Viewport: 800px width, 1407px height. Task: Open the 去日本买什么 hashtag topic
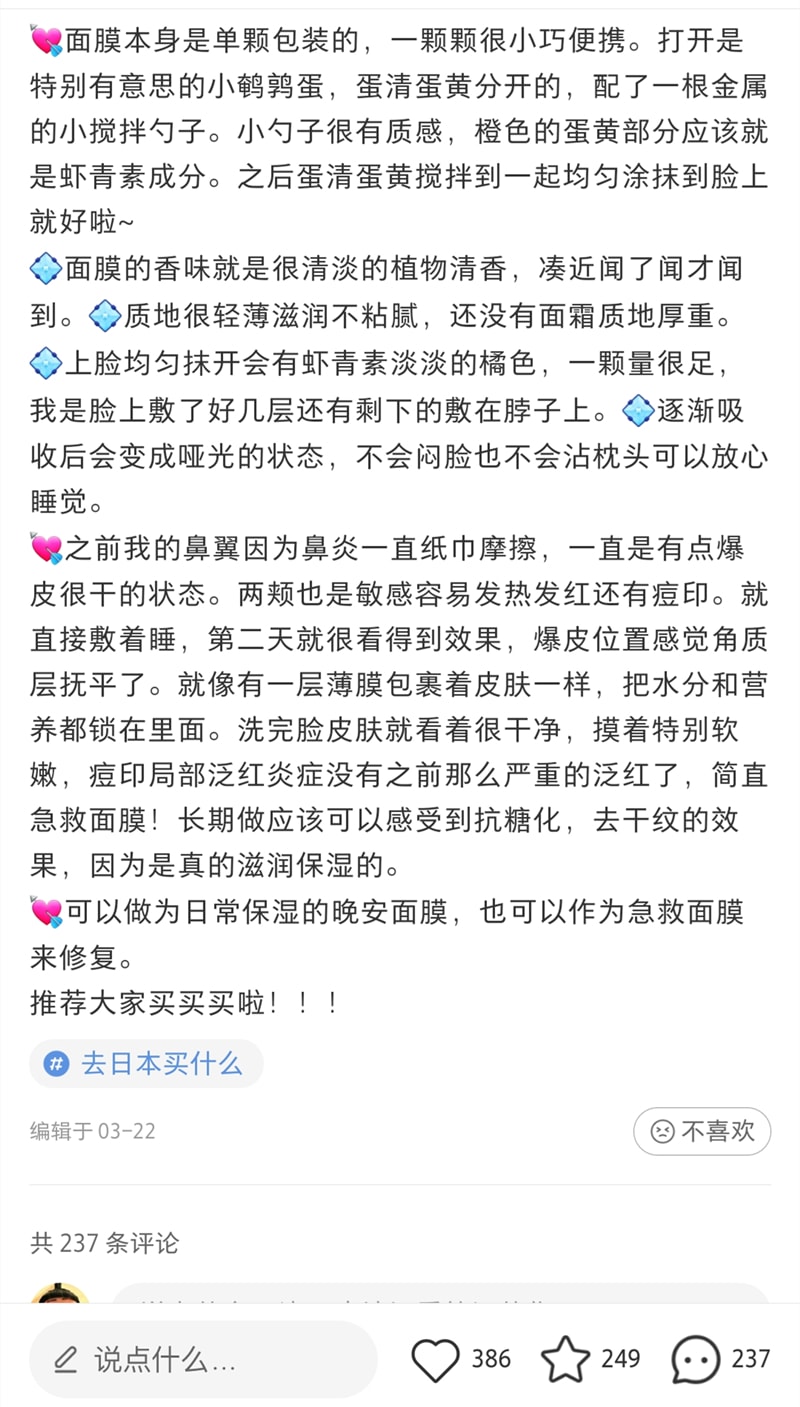[x=146, y=1064]
